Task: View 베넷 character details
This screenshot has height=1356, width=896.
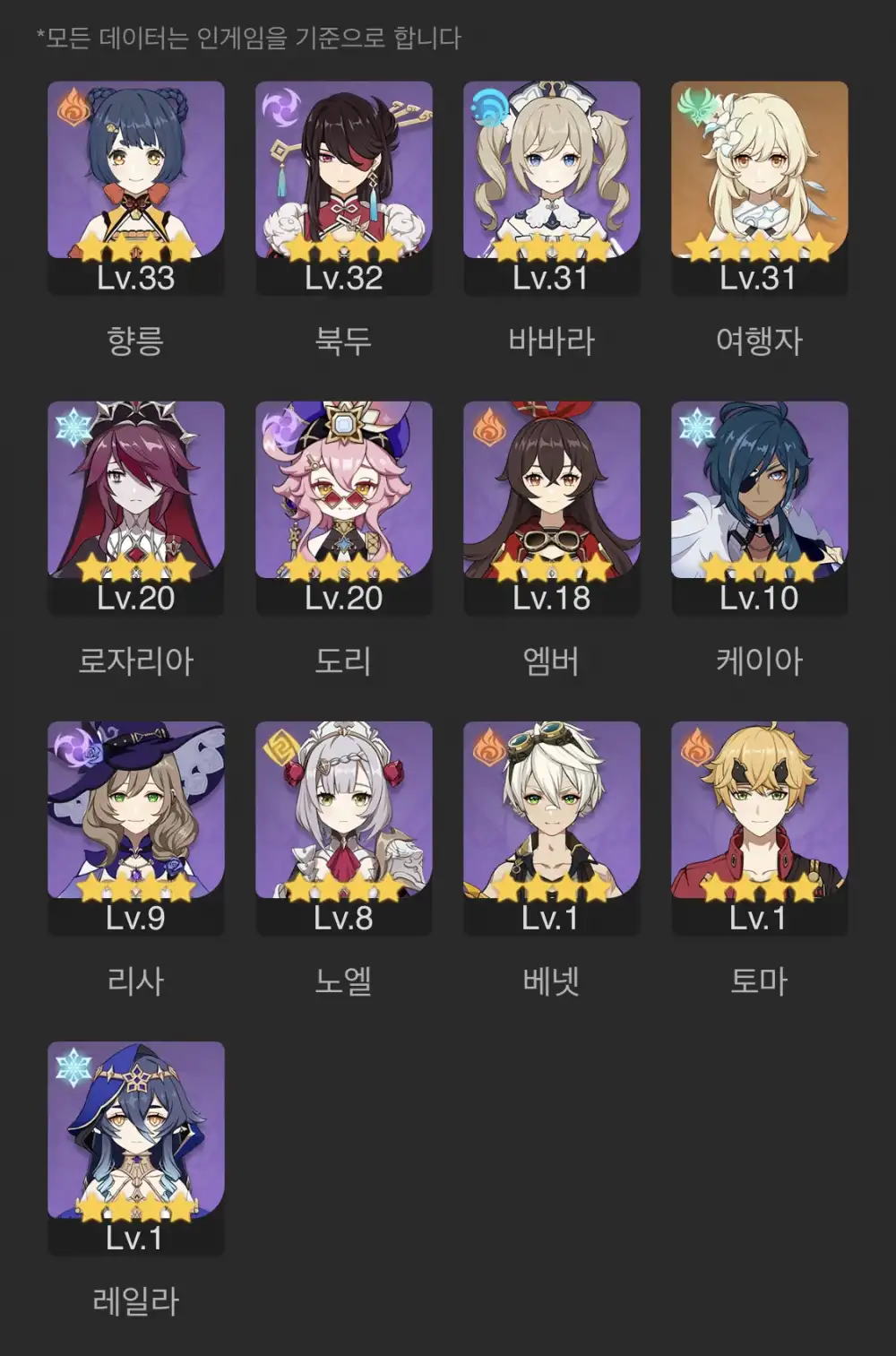Action: click(552, 826)
